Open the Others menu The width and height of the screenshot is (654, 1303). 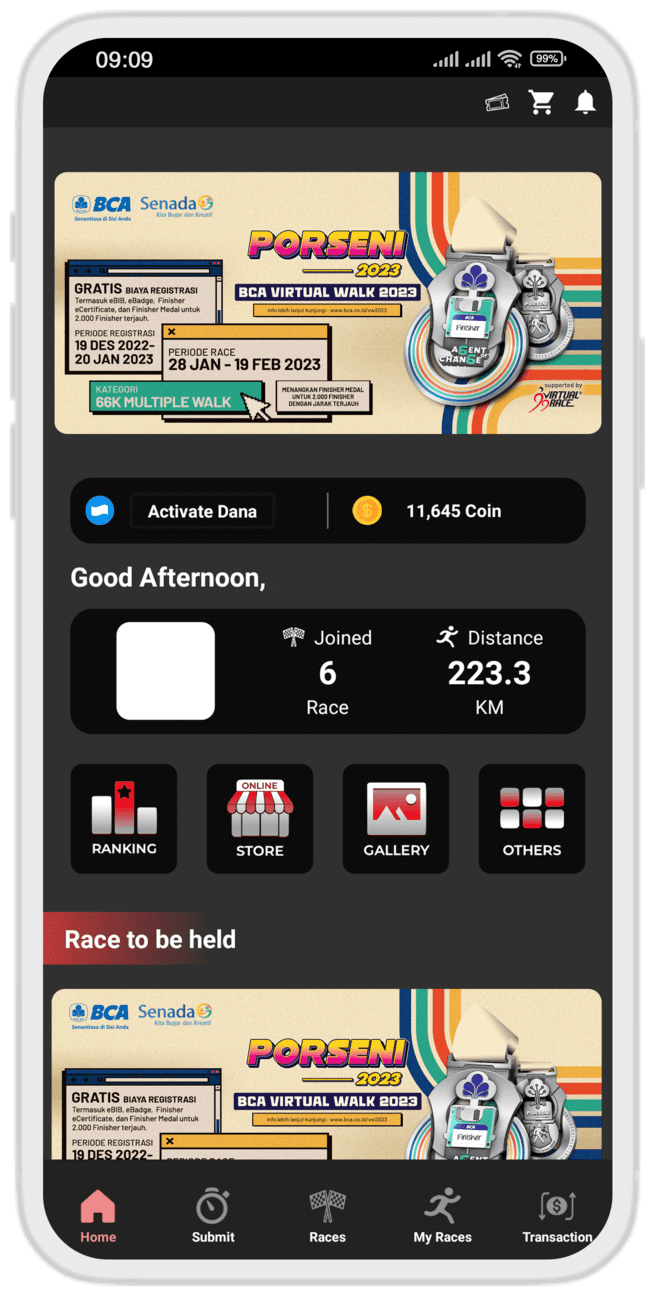click(532, 819)
